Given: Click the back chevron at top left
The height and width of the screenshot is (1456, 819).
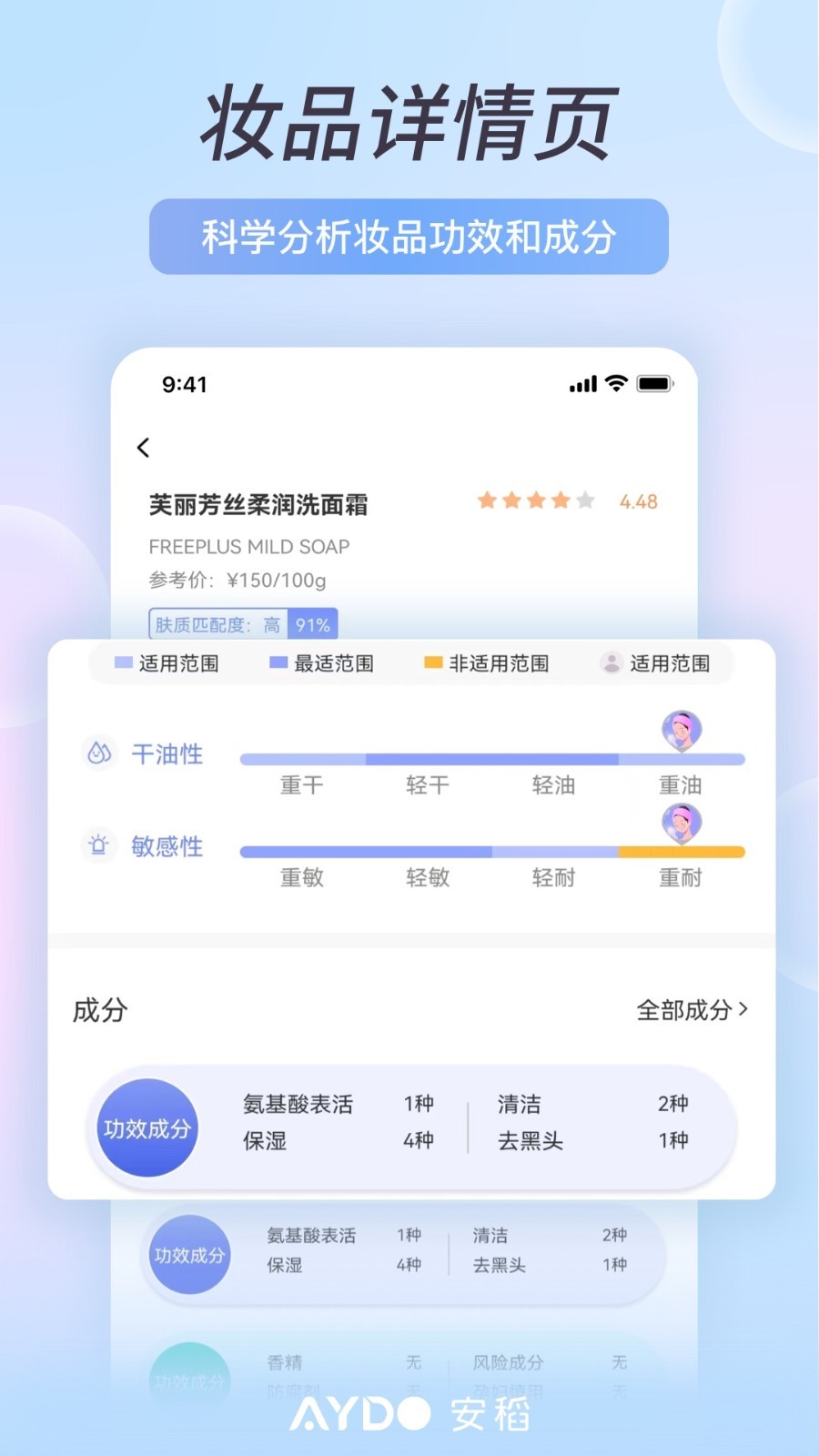Looking at the screenshot, I should [144, 449].
